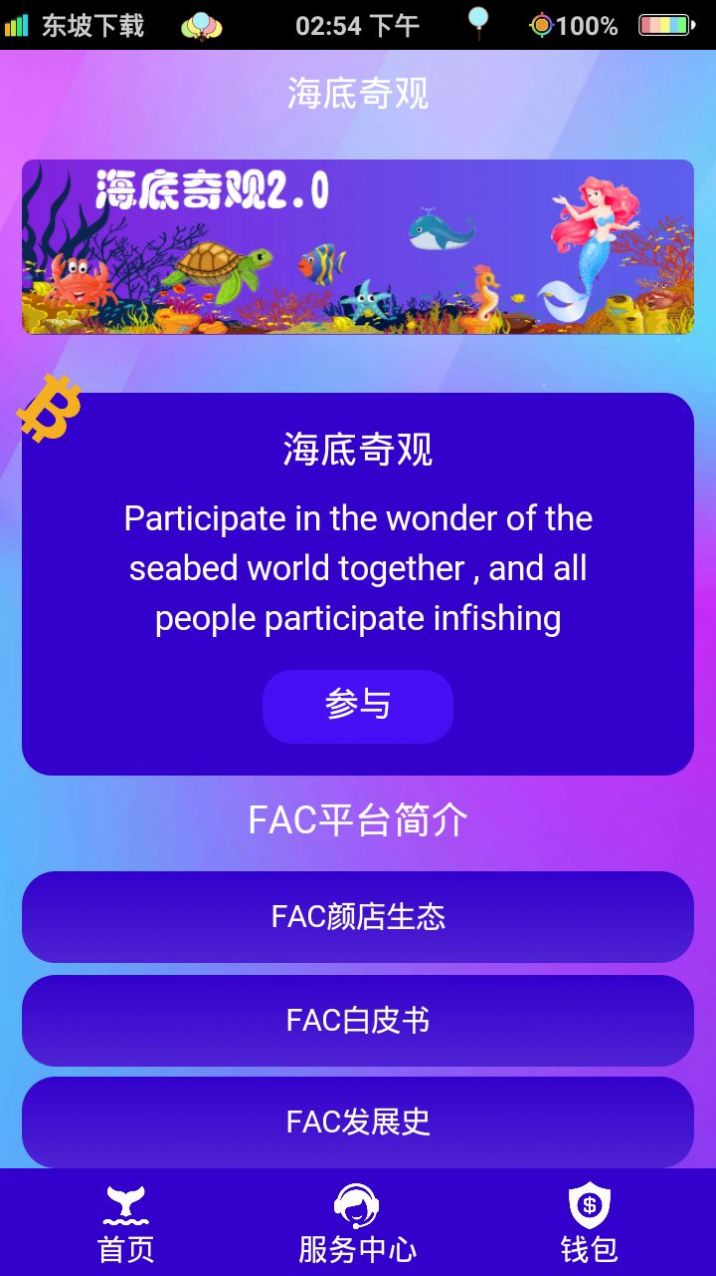
Task: Go to the 钱包 wallet tab
Action: pos(589,1224)
